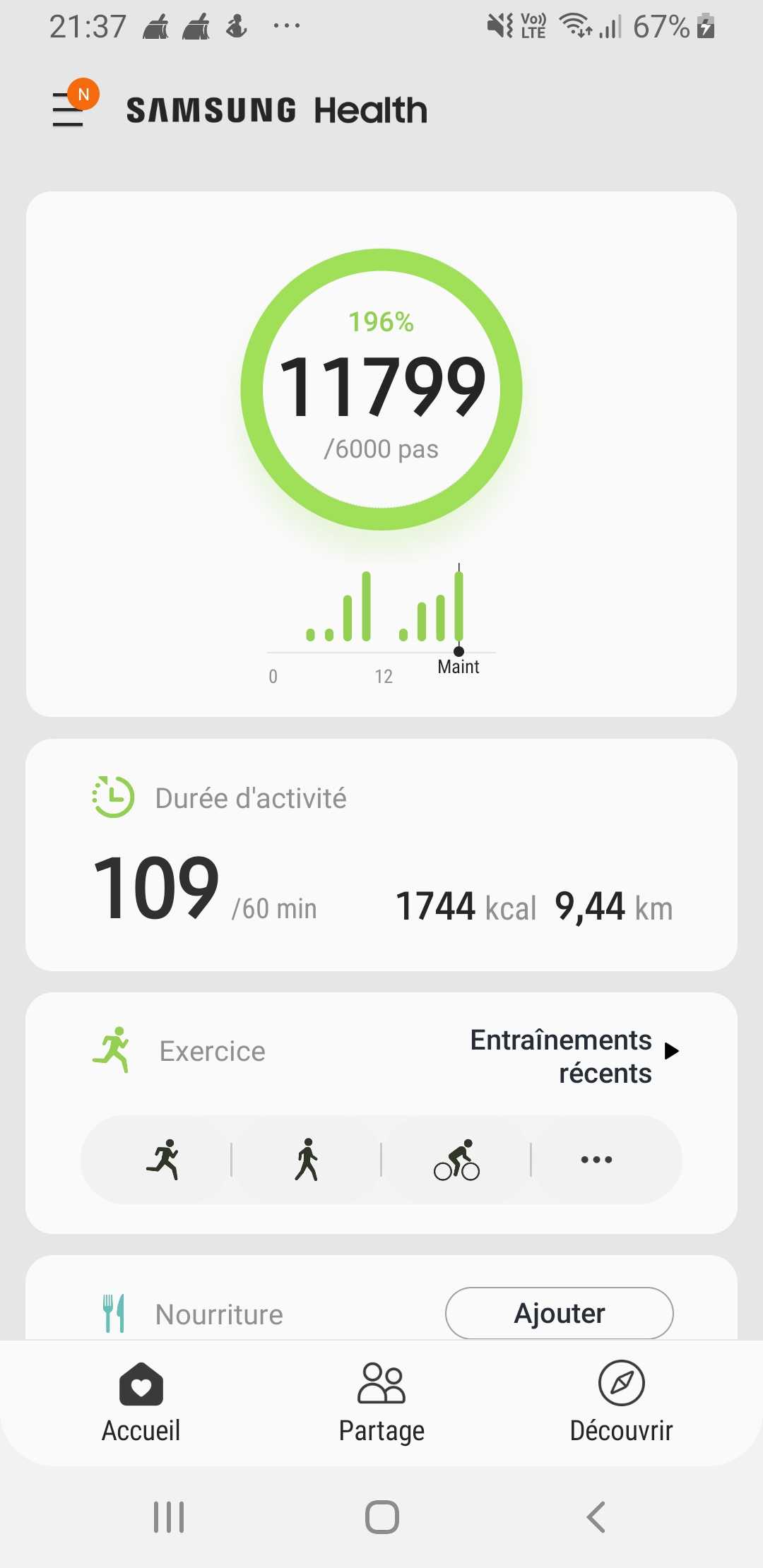
Task: Switch to the Découvrir tab
Action: 621,1403
